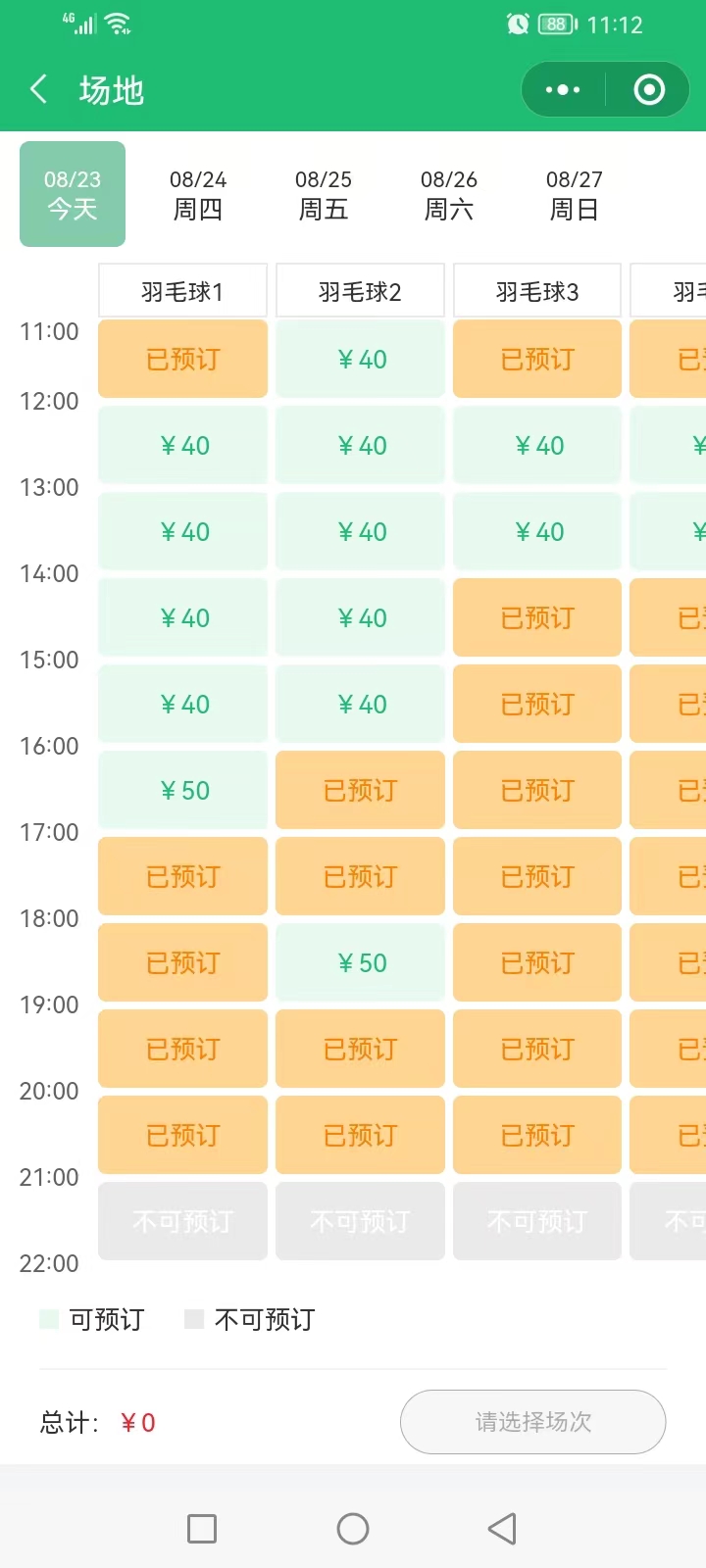Open the three-dot mini program menu
Viewport: 706px width, 1568px height.
pyautogui.click(x=562, y=88)
